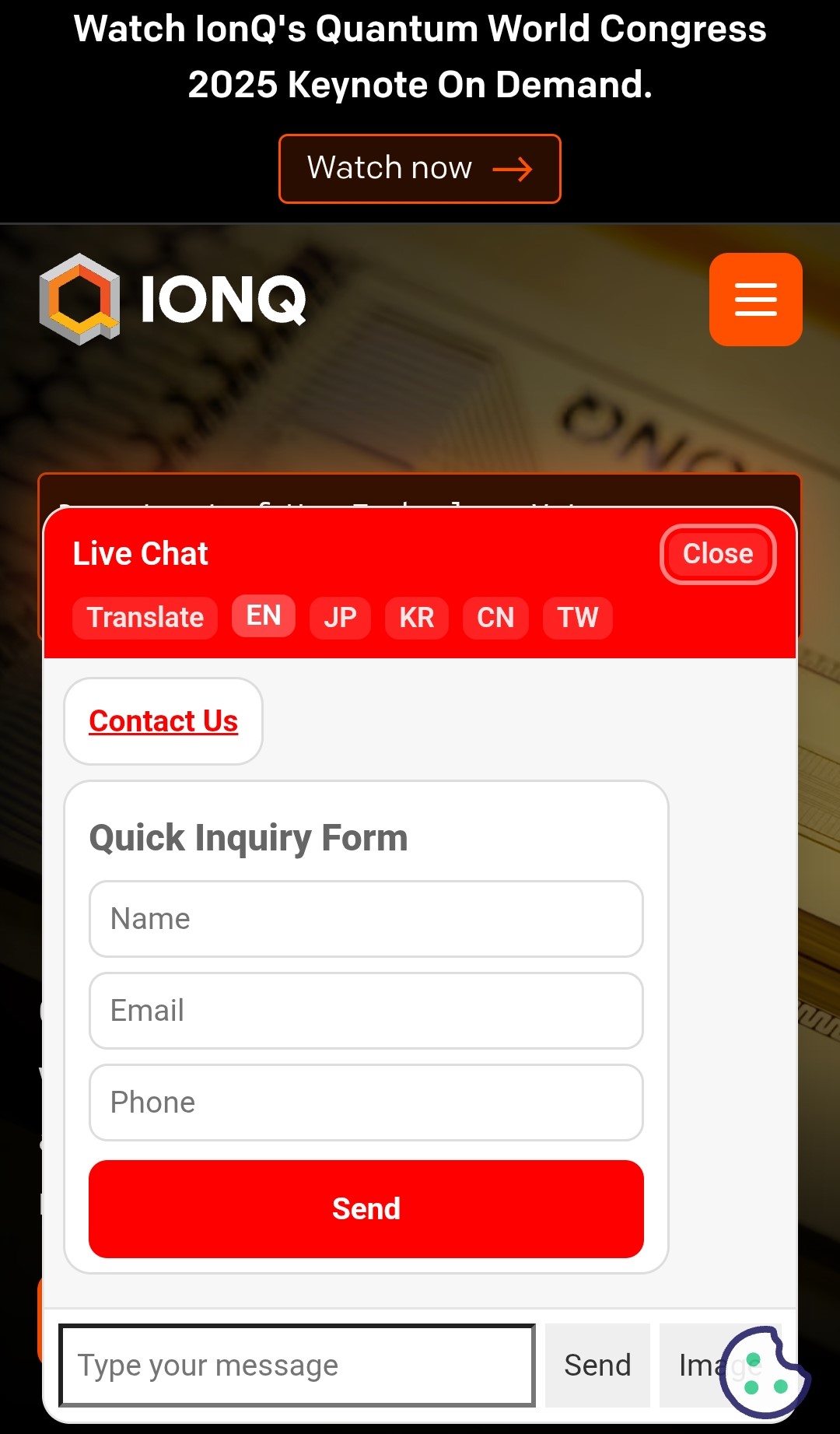This screenshot has width=840, height=1434.
Task: Switch chat language to JP
Action: click(x=340, y=618)
